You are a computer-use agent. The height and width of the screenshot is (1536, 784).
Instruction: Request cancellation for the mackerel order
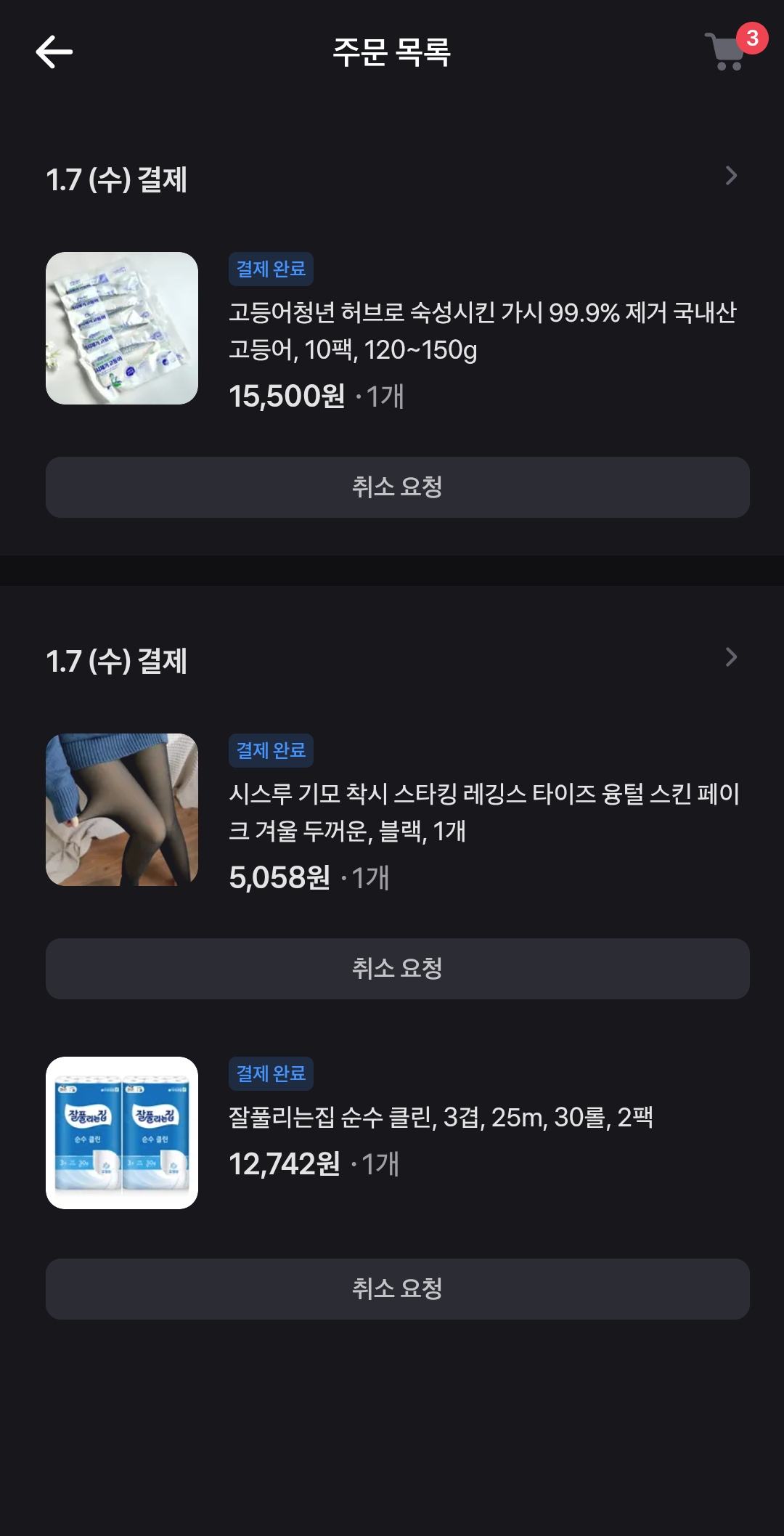point(397,487)
